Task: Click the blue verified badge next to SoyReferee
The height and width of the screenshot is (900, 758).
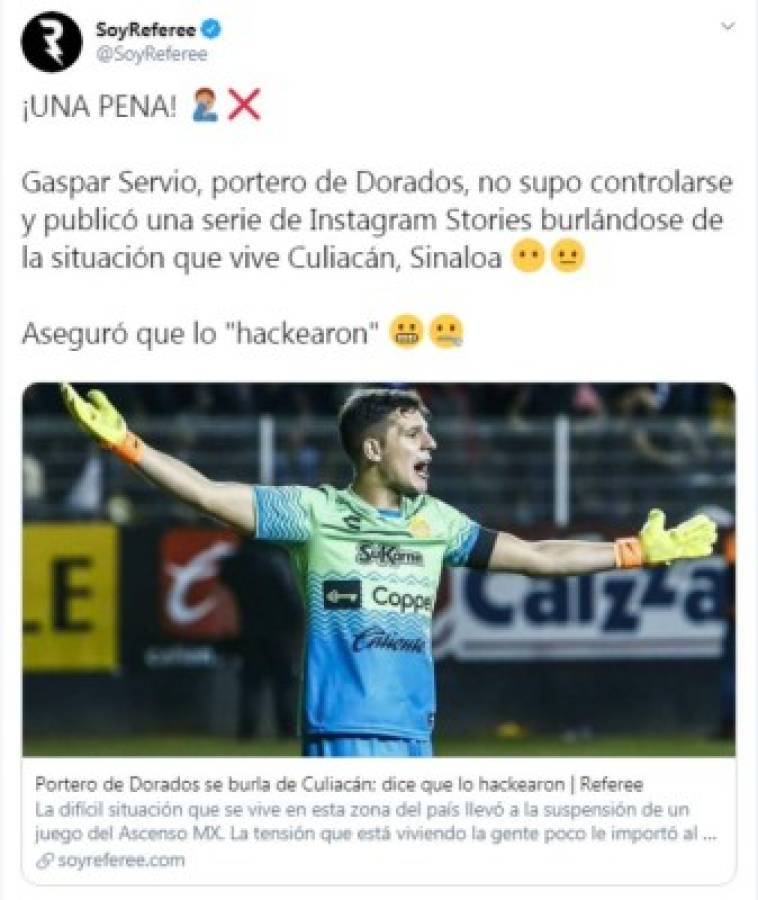Action: (209, 28)
